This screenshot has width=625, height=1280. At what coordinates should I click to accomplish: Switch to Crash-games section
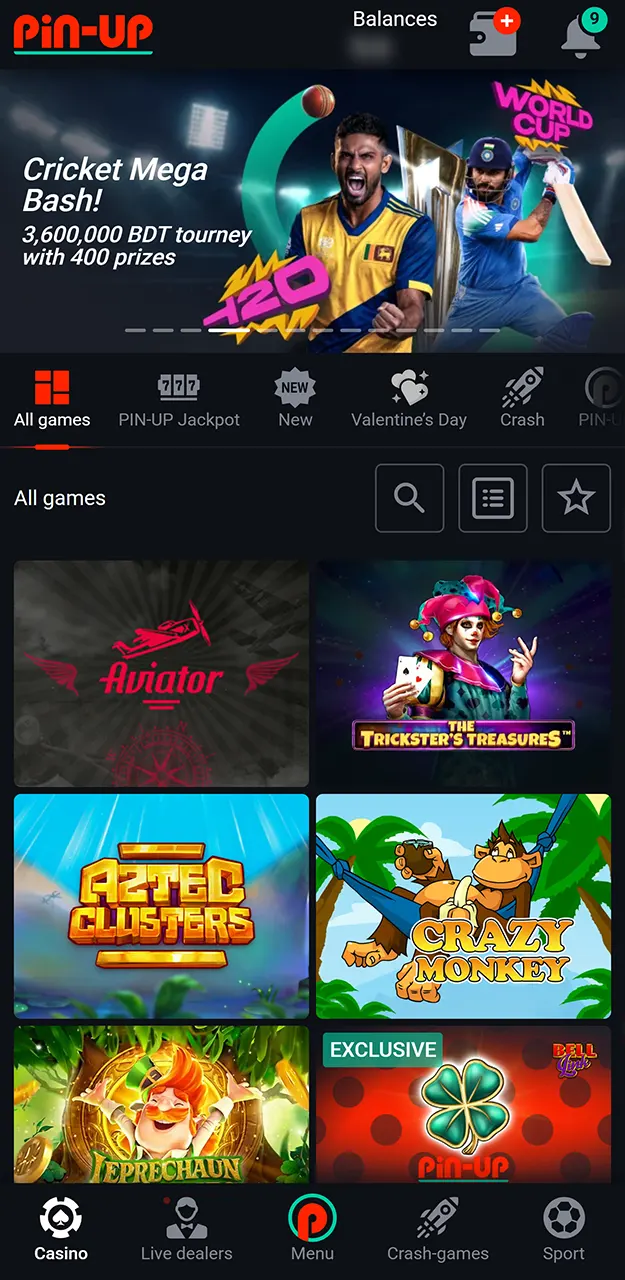tap(438, 1231)
